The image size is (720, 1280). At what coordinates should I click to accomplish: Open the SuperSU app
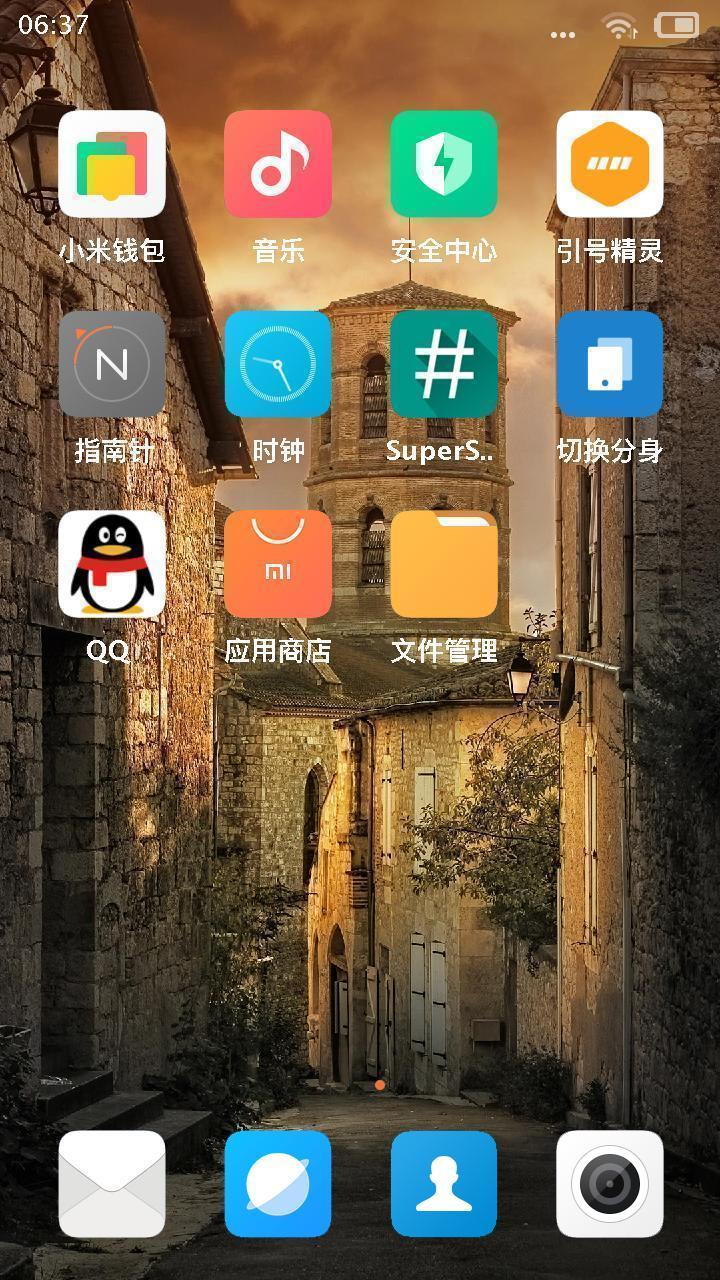click(444, 365)
